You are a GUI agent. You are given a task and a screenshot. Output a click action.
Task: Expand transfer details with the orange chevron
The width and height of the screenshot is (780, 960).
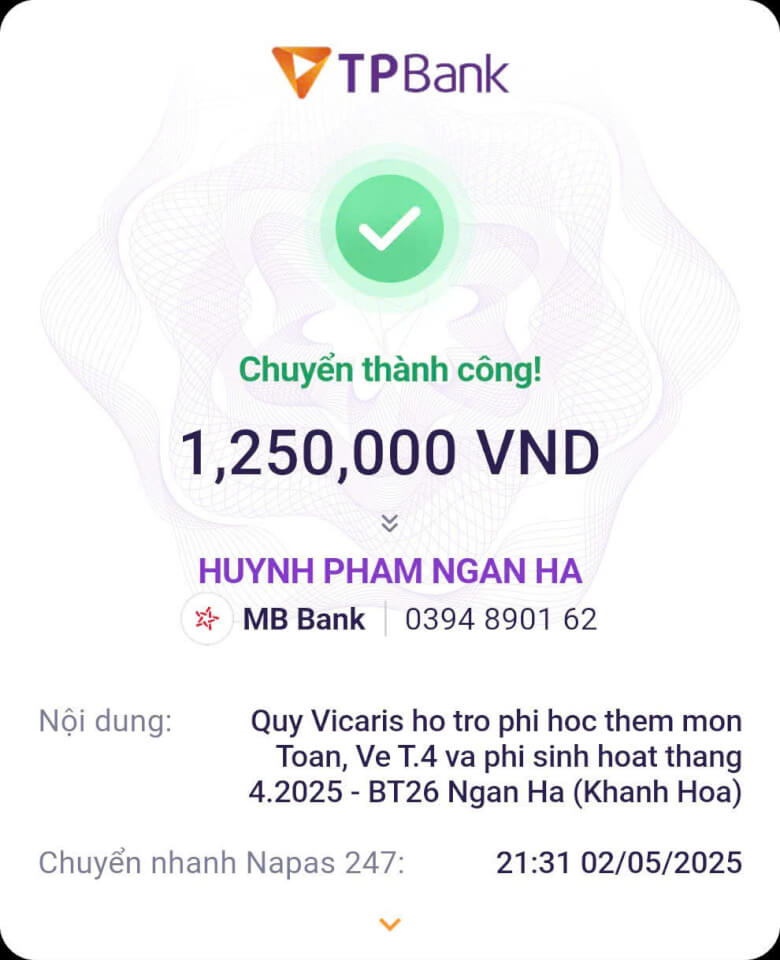tap(390, 924)
